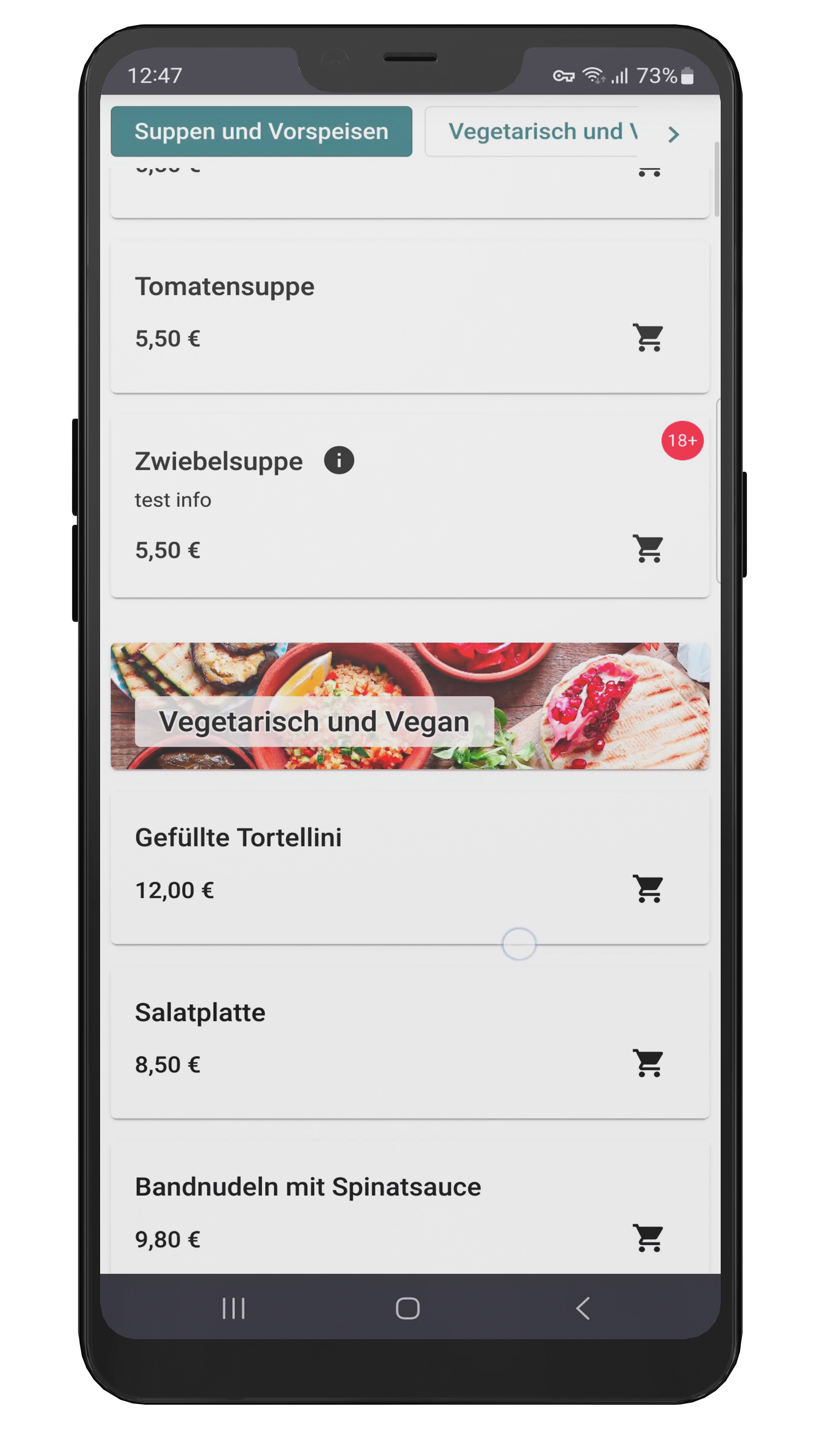Open the info icon next to Zwiebelsuppe
Image resolution: width=819 pixels, height=1456 pixels.
(x=339, y=460)
